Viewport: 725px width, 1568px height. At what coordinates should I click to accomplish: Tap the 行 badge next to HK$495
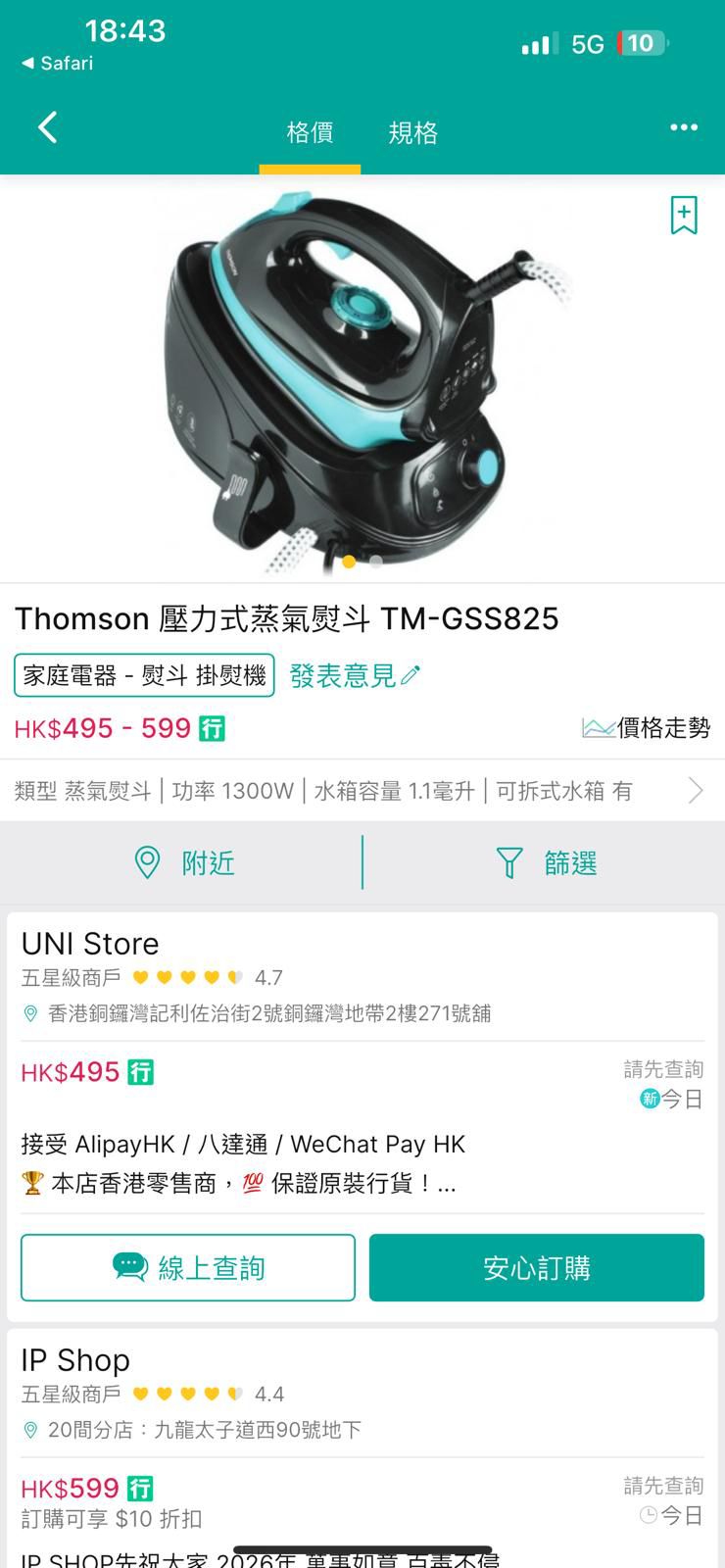(x=140, y=1072)
